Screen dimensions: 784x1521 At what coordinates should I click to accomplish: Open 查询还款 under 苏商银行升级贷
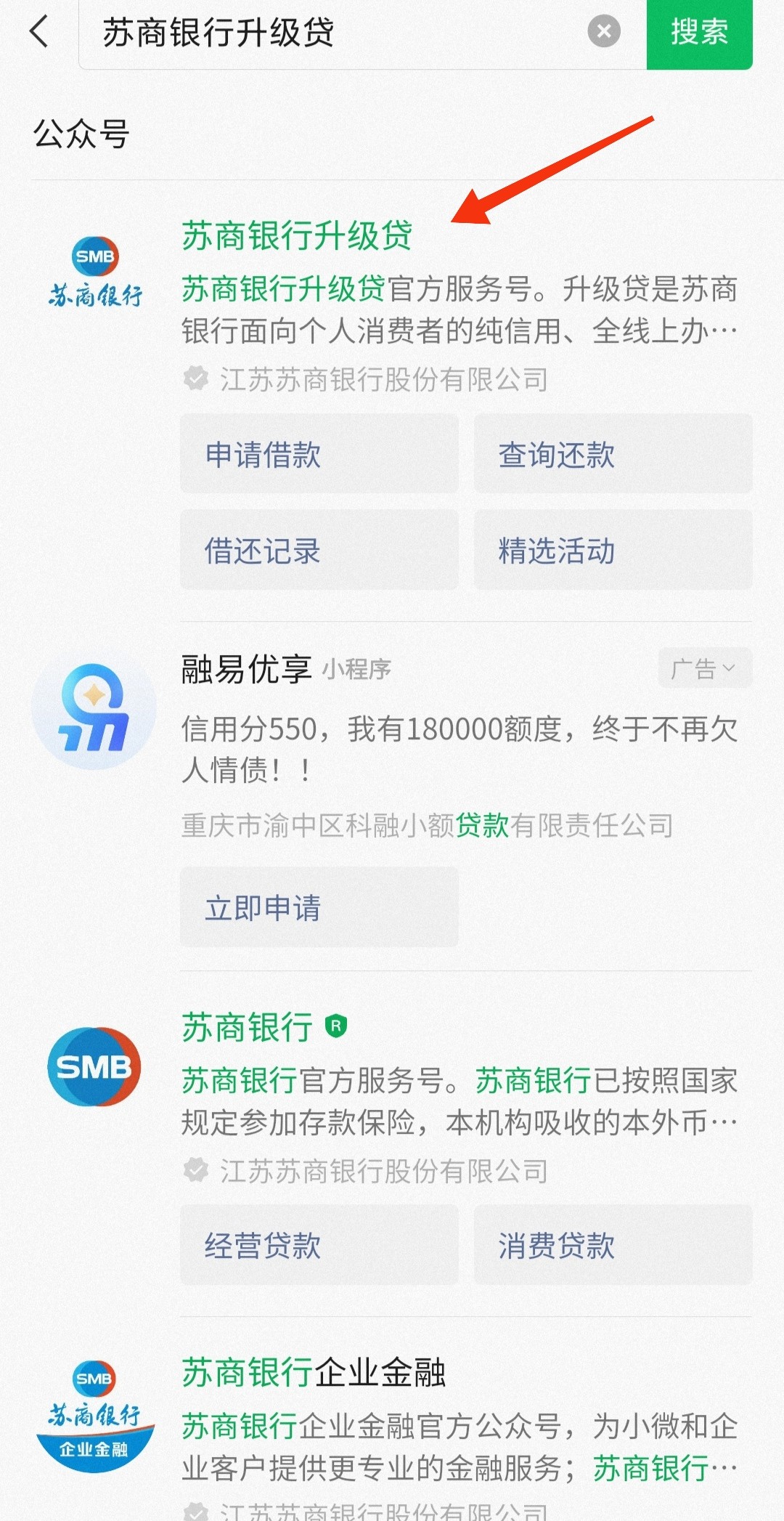[613, 454]
